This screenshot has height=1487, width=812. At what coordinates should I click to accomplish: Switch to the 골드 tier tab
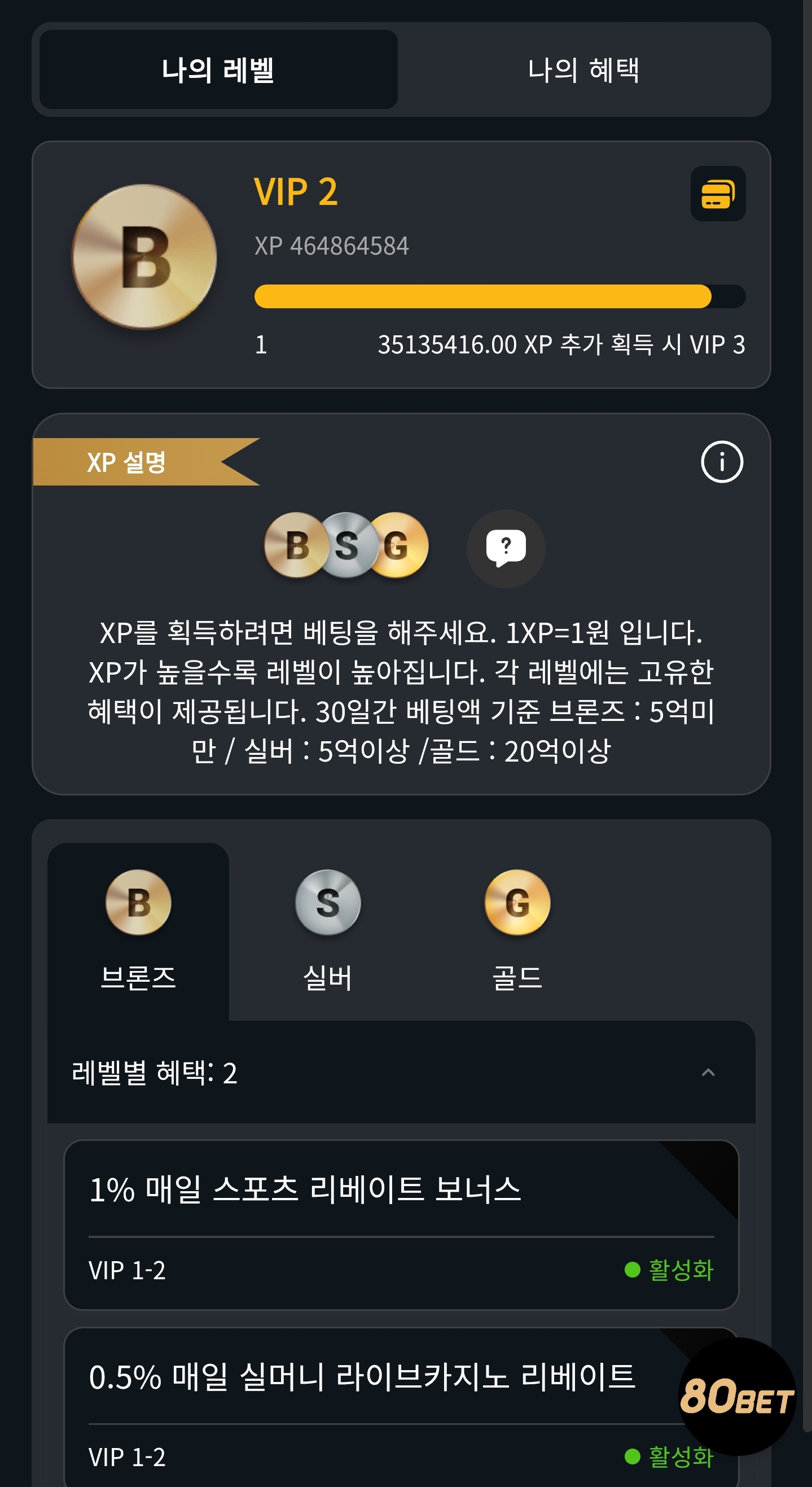(x=517, y=931)
